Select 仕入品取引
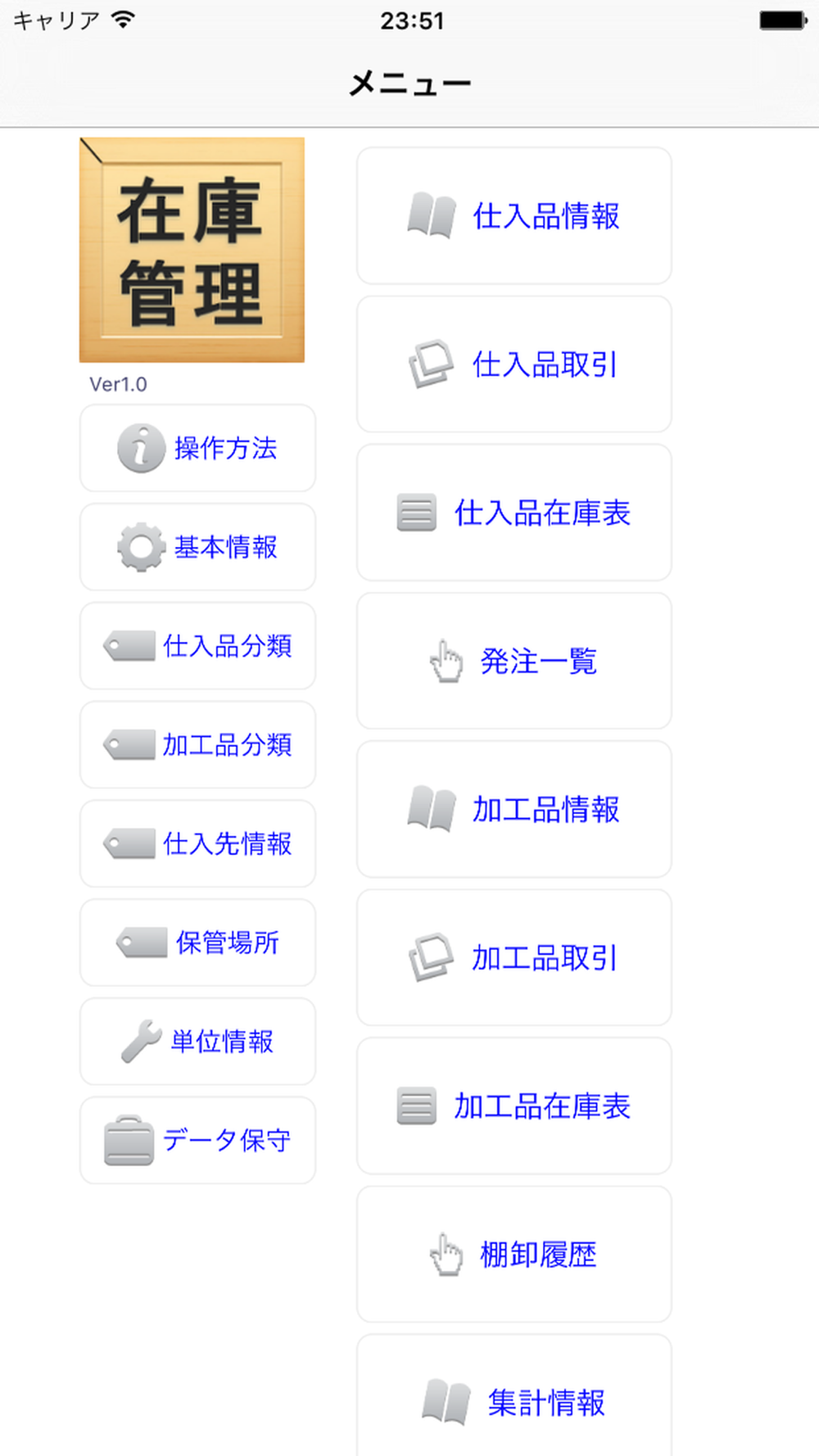Screen dimensions: 819x1456 (x=514, y=364)
